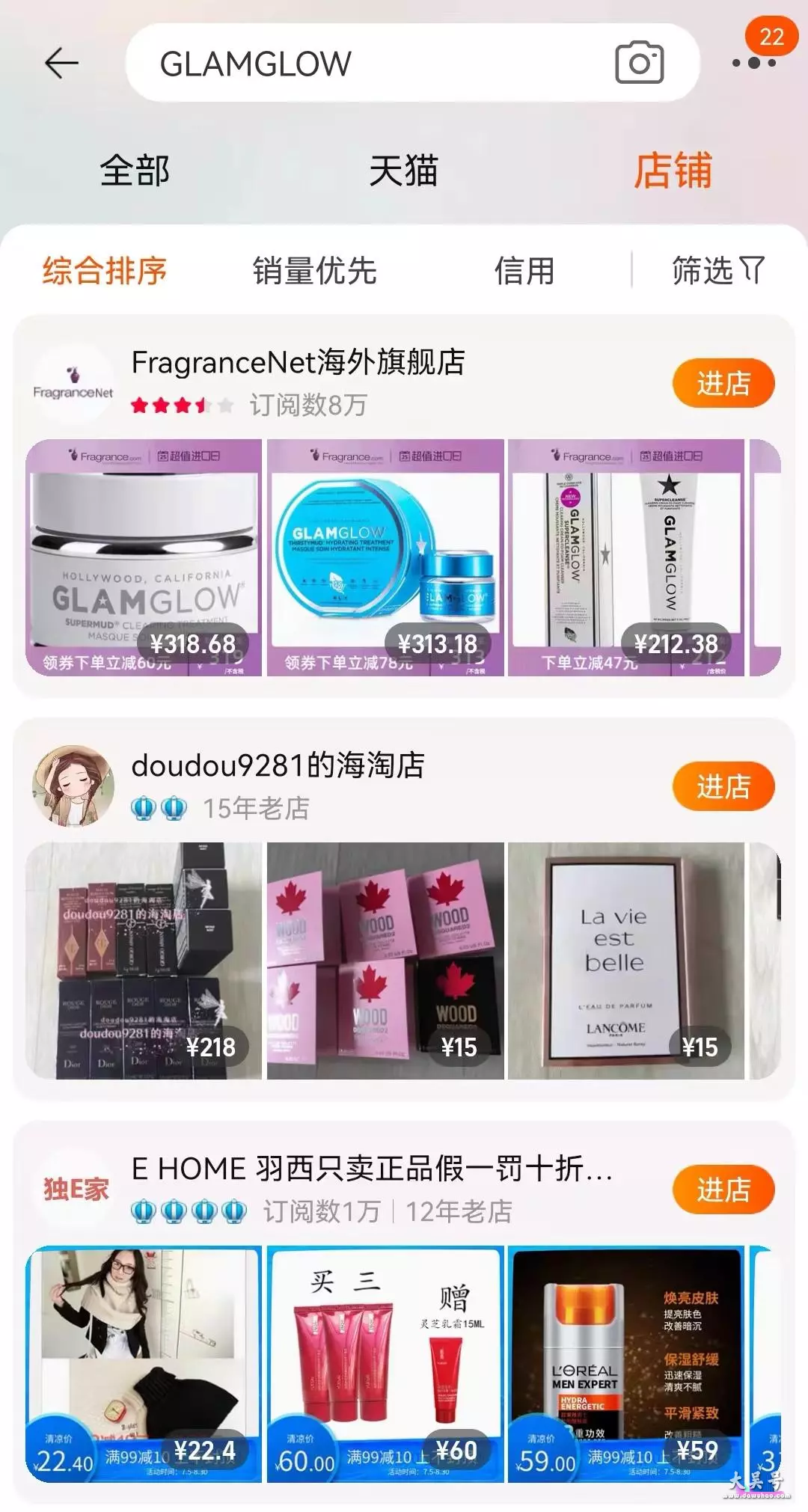Open camera image search
The image size is (808, 1512).
pyautogui.click(x=640, y=63)
